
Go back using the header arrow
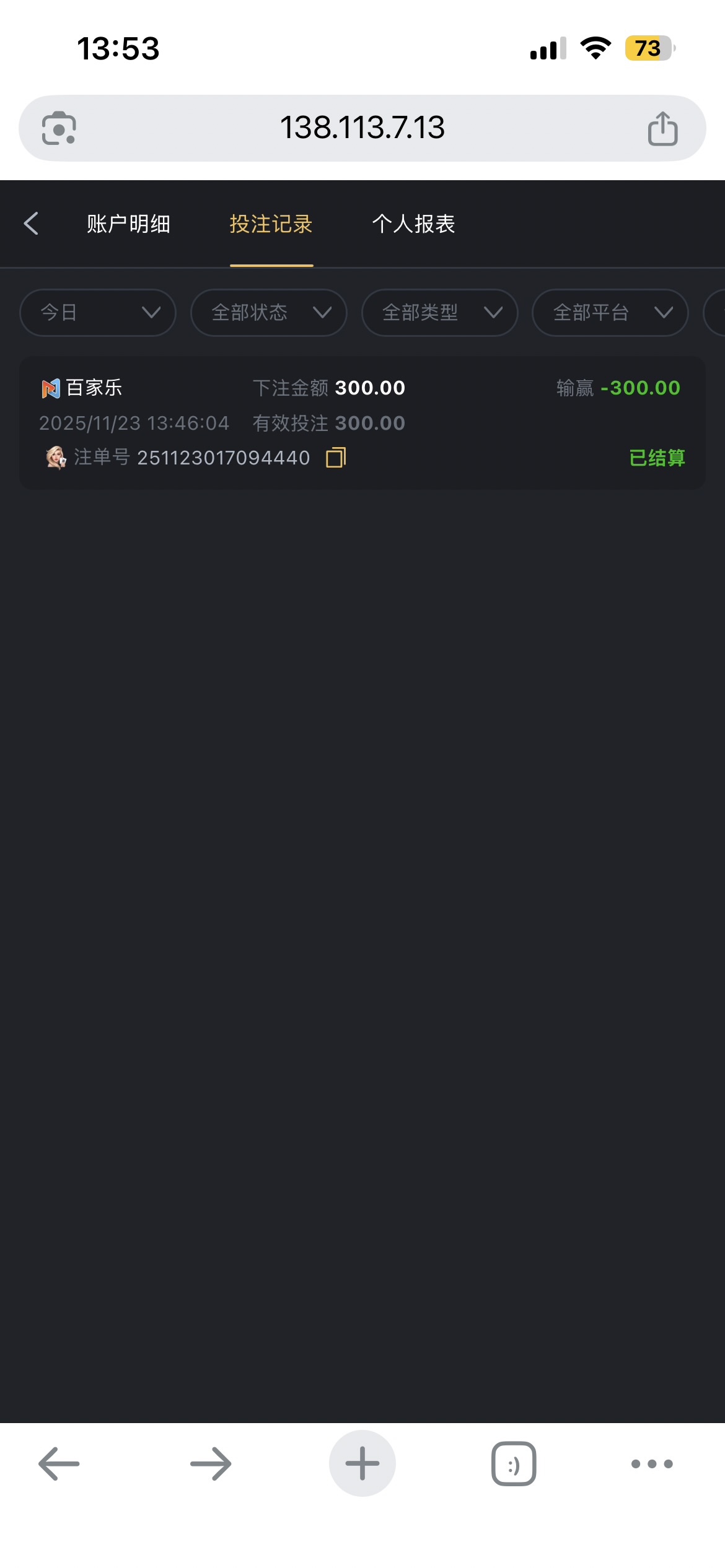[31, 224]
